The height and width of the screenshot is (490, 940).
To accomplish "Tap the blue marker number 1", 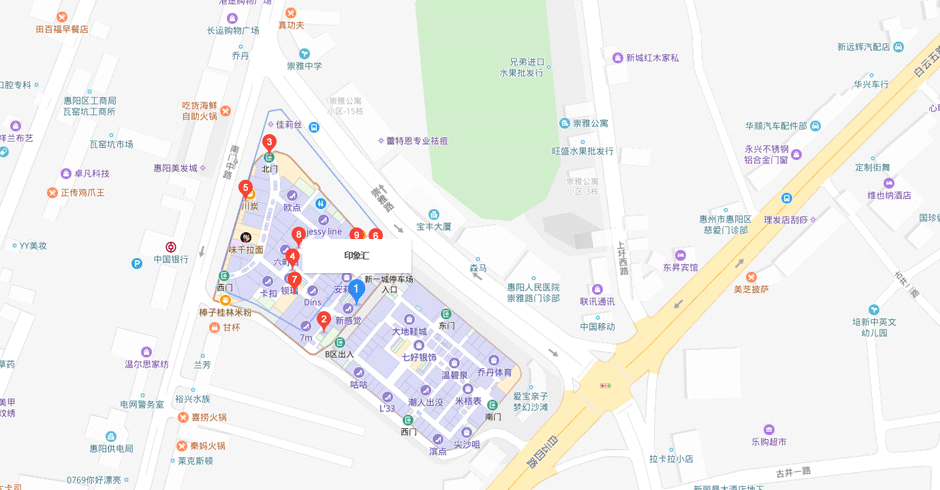I will 356,290.
